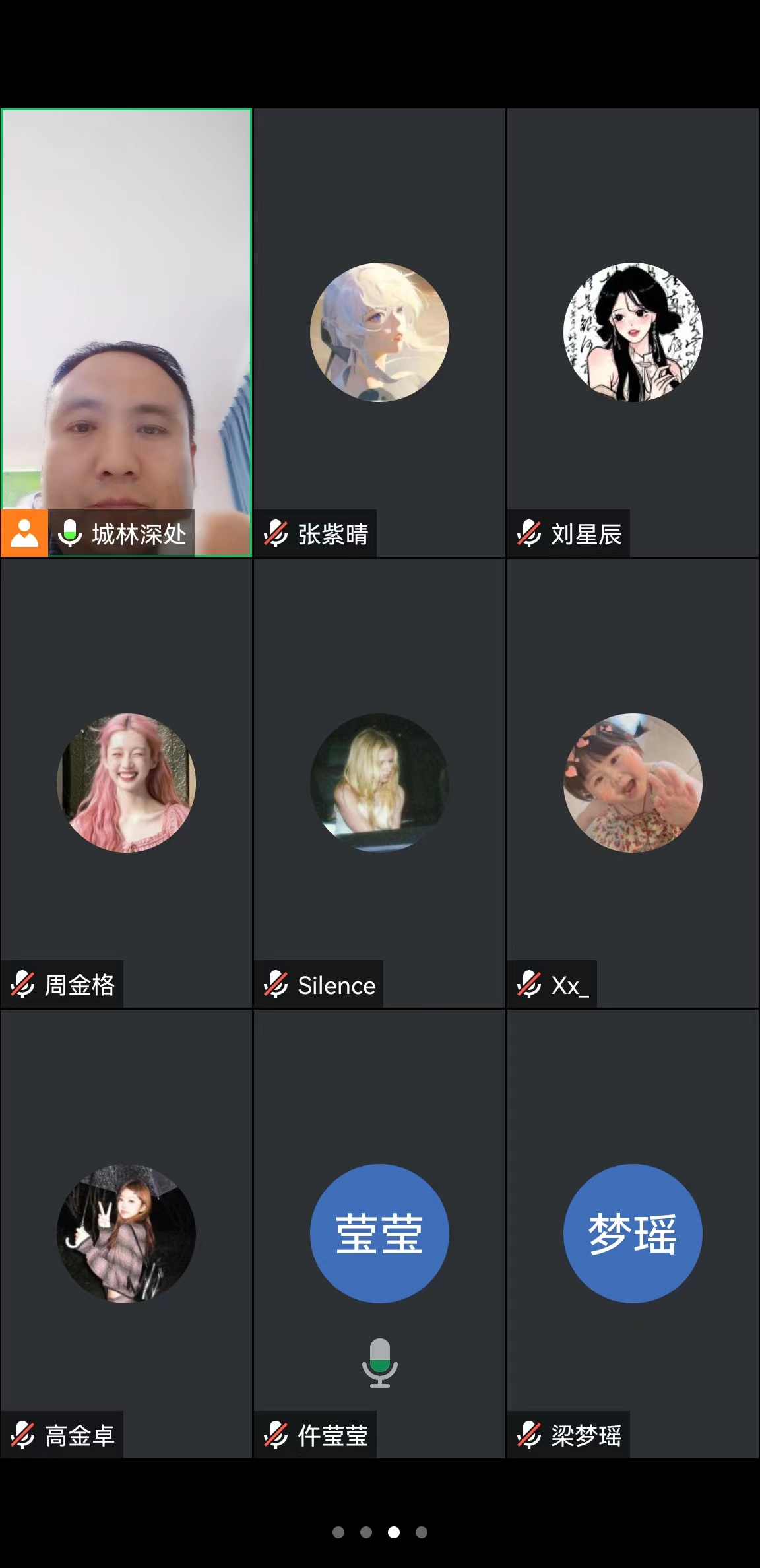This screenshot has height=1568, width=760.
Task: Tap participant tile 周金格
Action: pyautogui.click(x=126, y=783)
